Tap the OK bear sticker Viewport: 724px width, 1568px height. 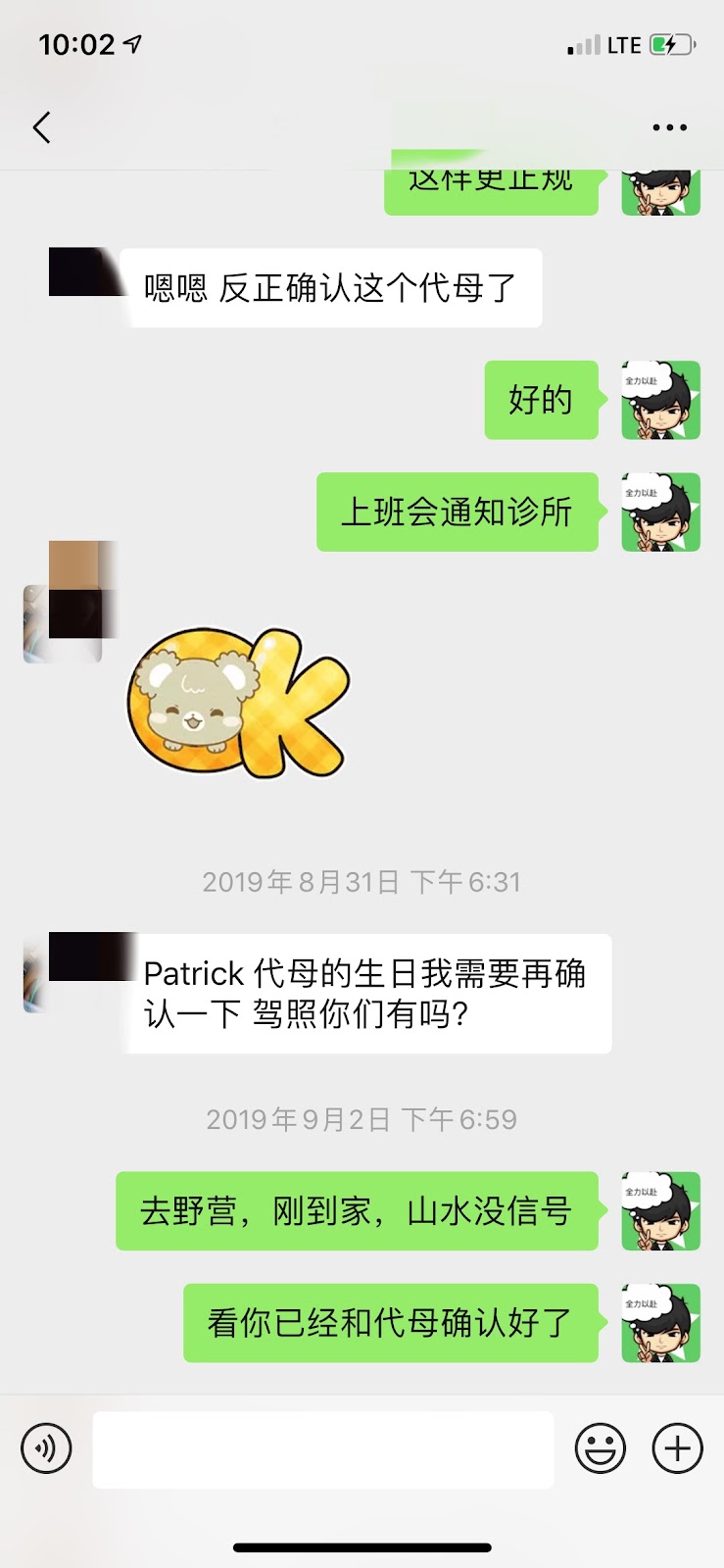[x=238, y=704]
